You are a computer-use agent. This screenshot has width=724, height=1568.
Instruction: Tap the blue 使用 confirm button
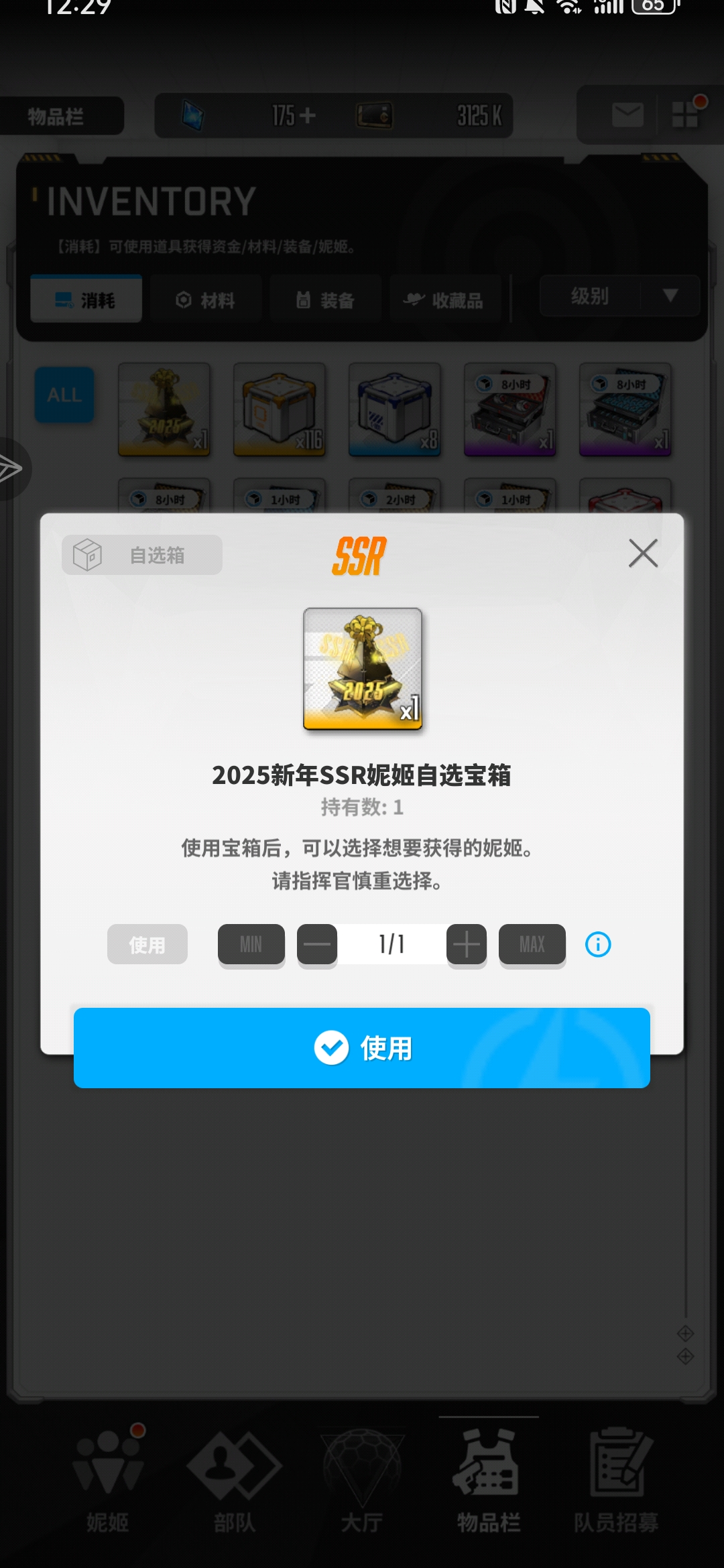(x=362, y=1047)
